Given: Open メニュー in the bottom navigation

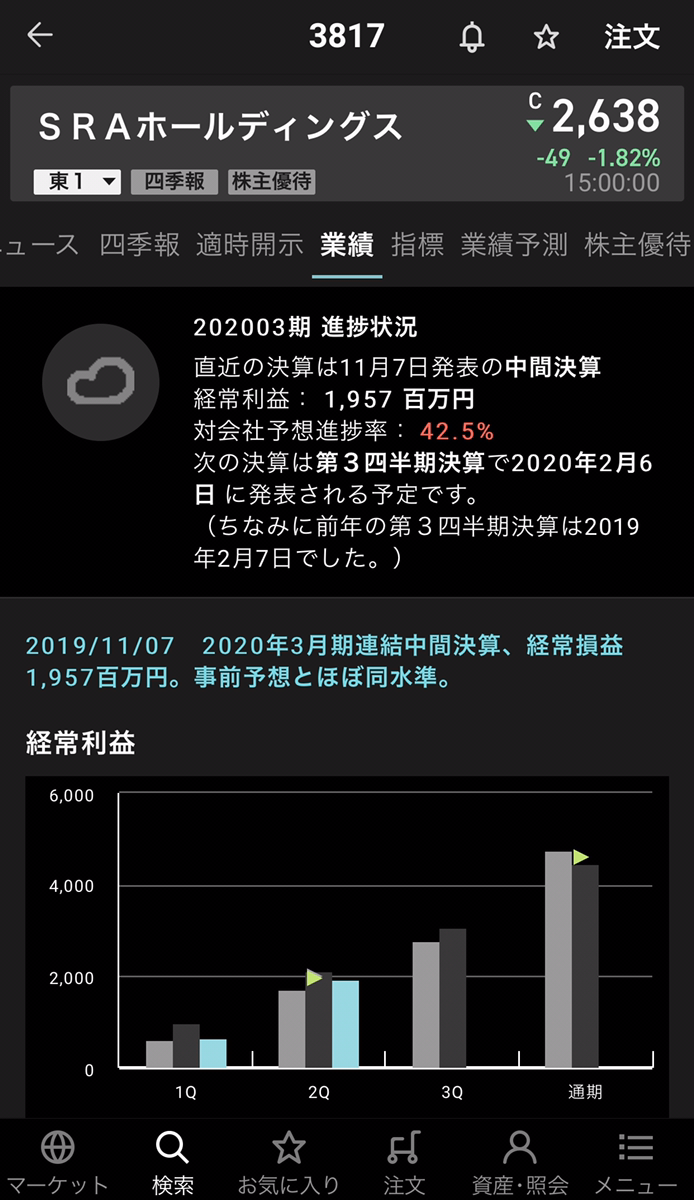Looking at the screenshot, I should click(636, 1162).
